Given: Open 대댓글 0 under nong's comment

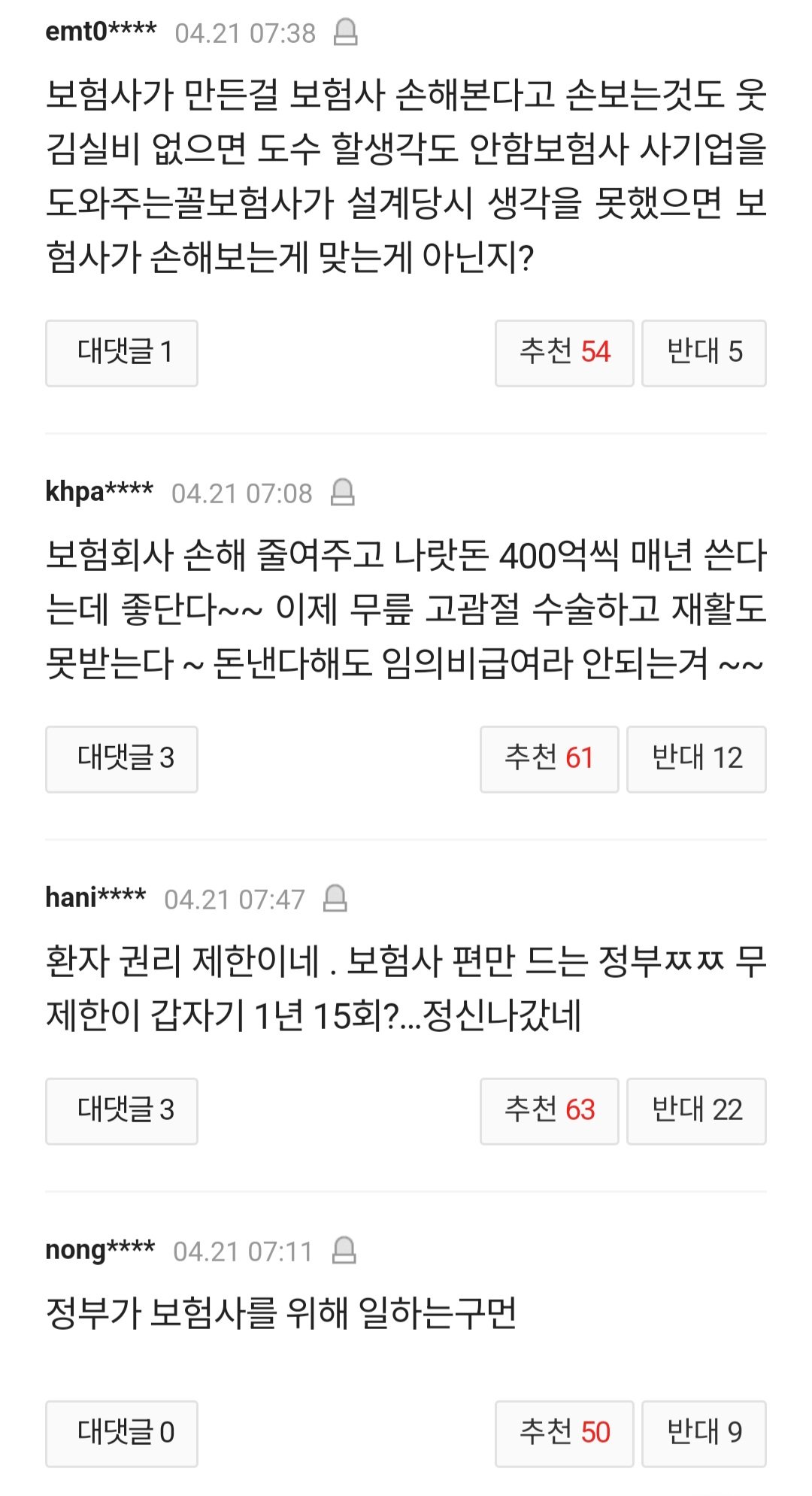Looking at the screenshot, I should click(121, 1434).
